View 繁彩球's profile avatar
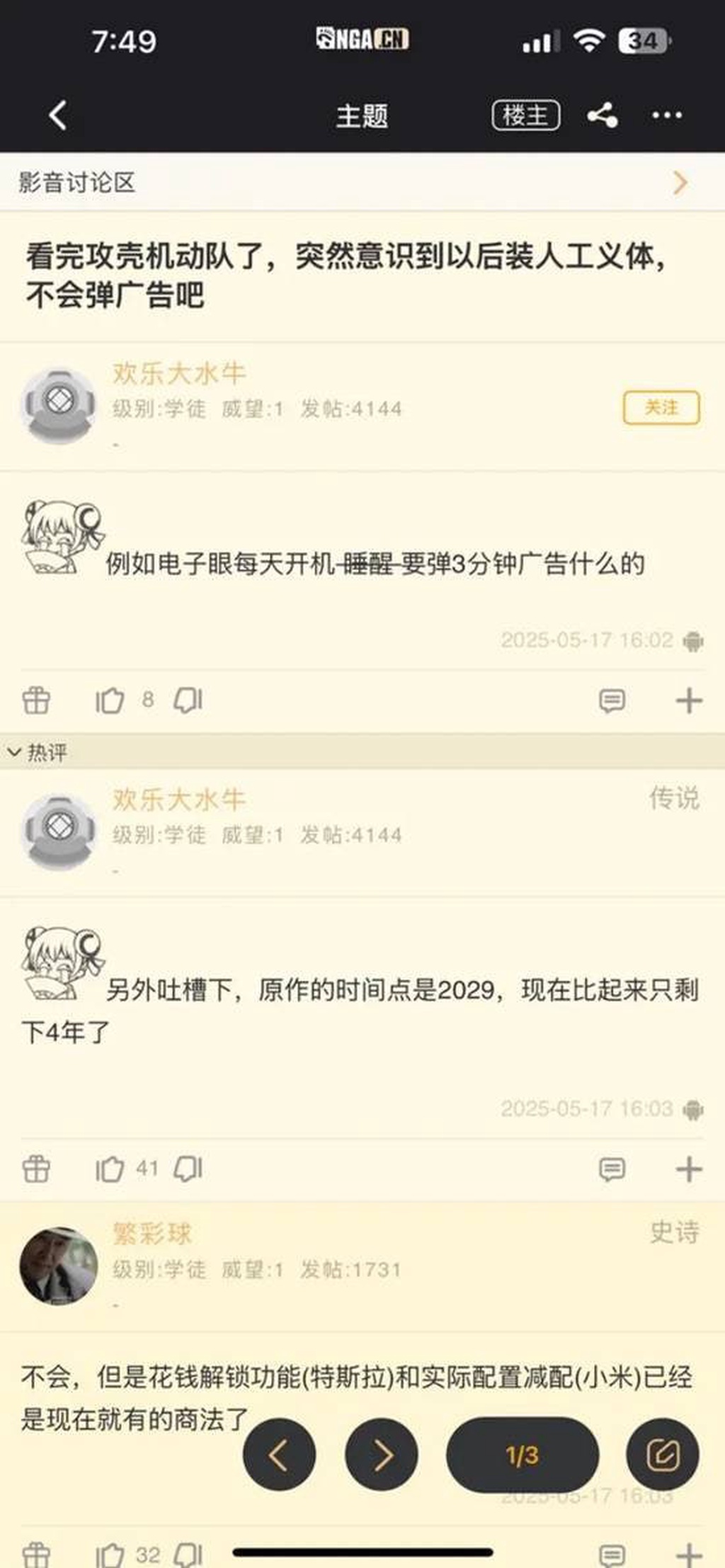The image size is (725, 1568). pyautogui.click(x=59, y=1266)
